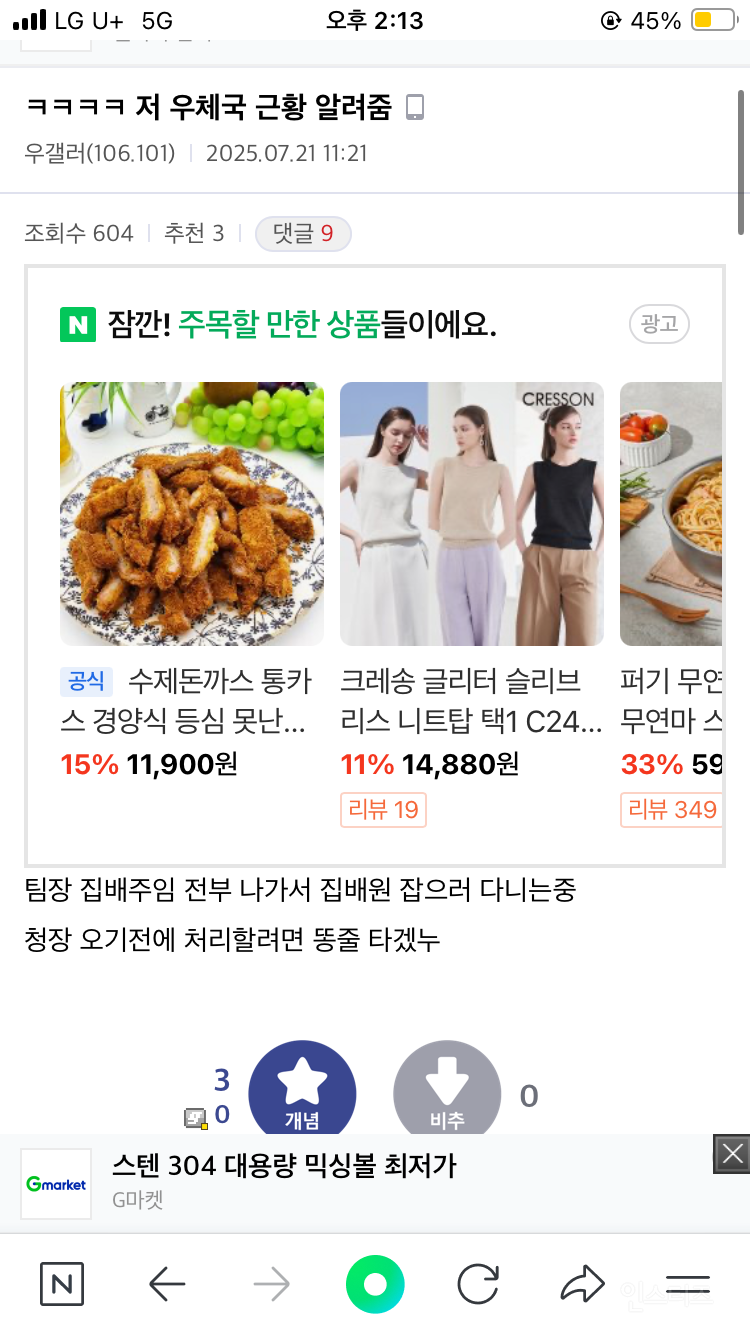This screenshot has width=750, height=1334.
Task: Open the green Naver search button
Action: click(x=375, y=1284)
